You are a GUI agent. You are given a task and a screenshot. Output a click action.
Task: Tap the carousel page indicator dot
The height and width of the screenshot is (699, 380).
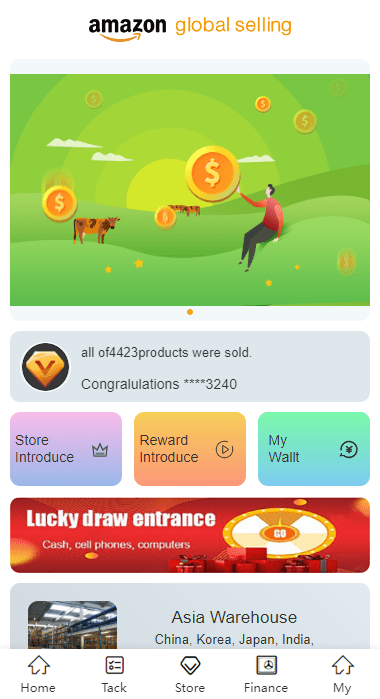190,312
